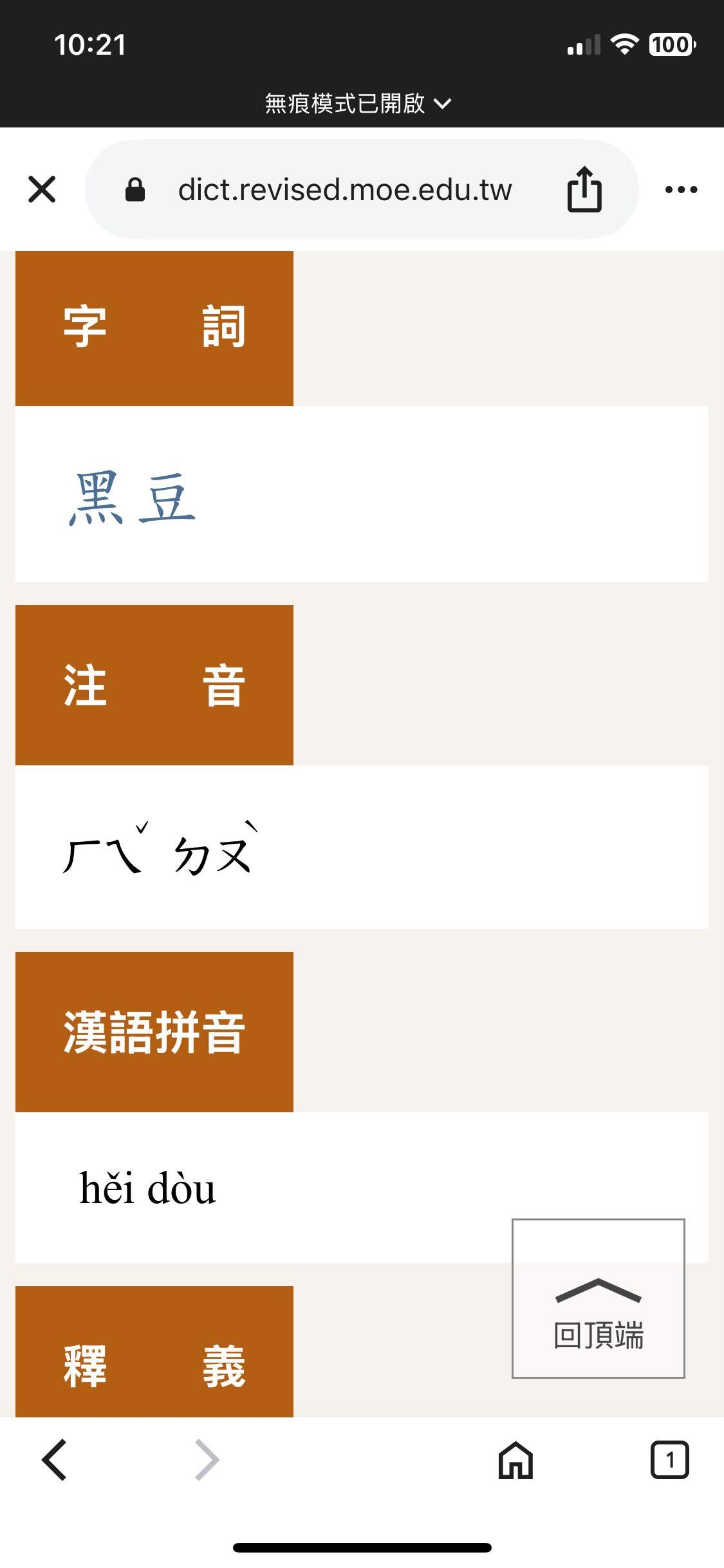Open the tab switcher showing 1
Screen dimensions: 724x1568
[669, 1460]
